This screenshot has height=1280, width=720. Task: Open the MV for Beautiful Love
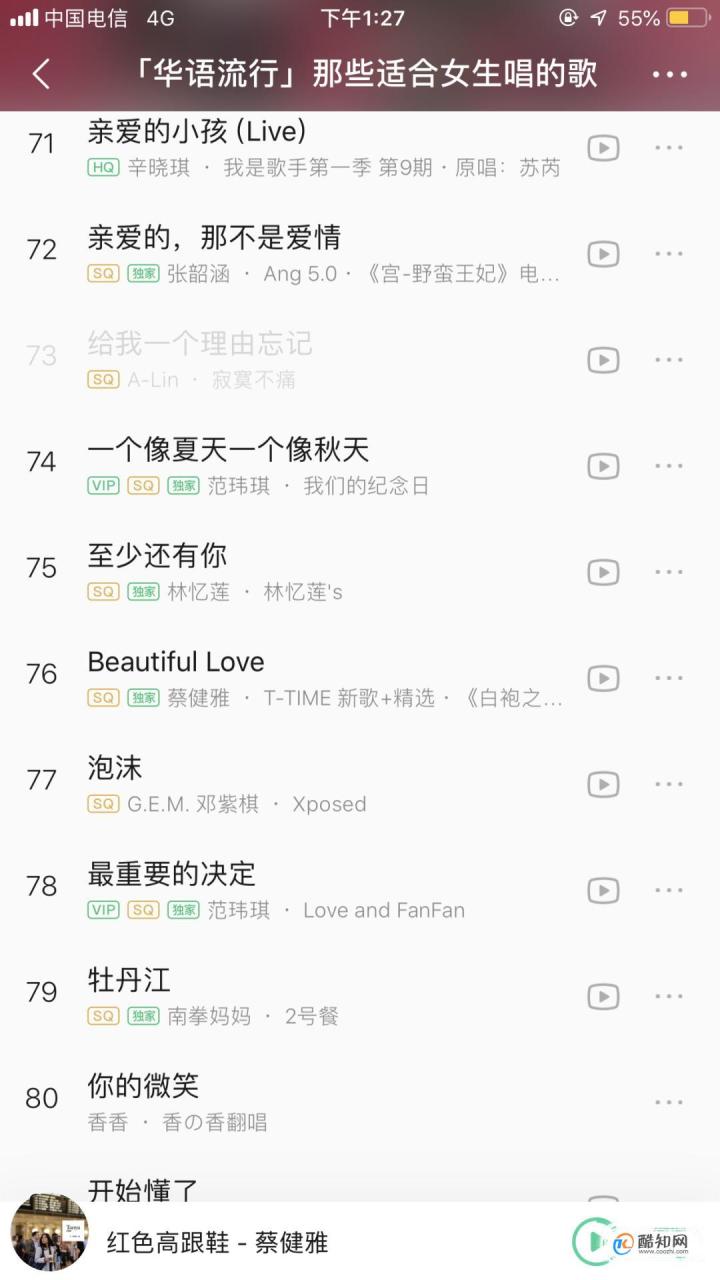tap(603, 676)
